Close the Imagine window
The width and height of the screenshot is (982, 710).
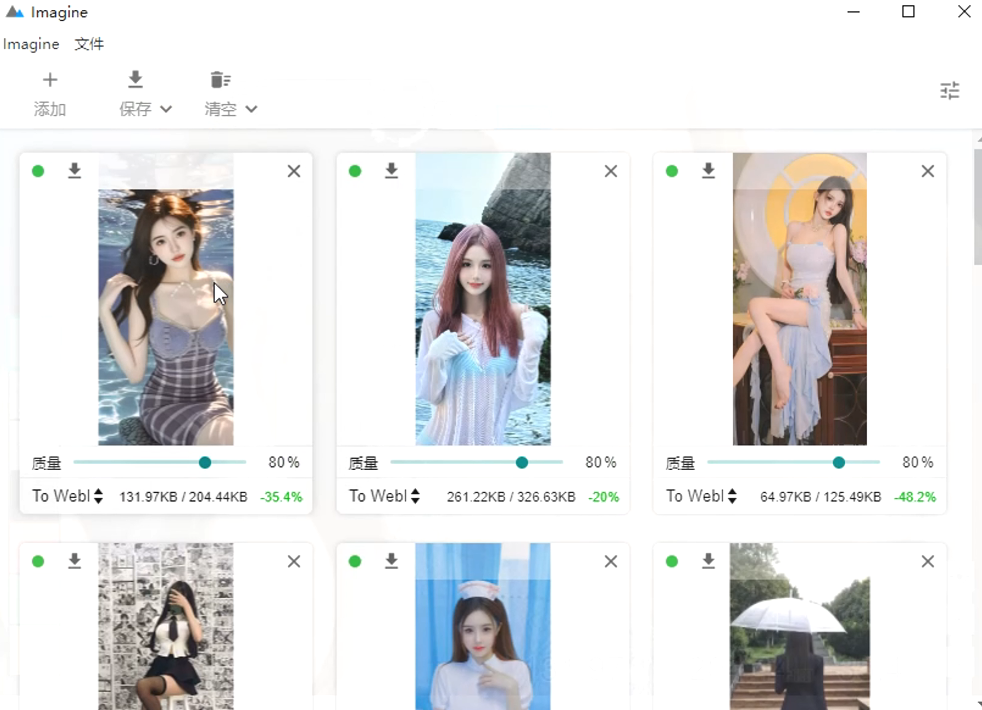pos(963,12)
